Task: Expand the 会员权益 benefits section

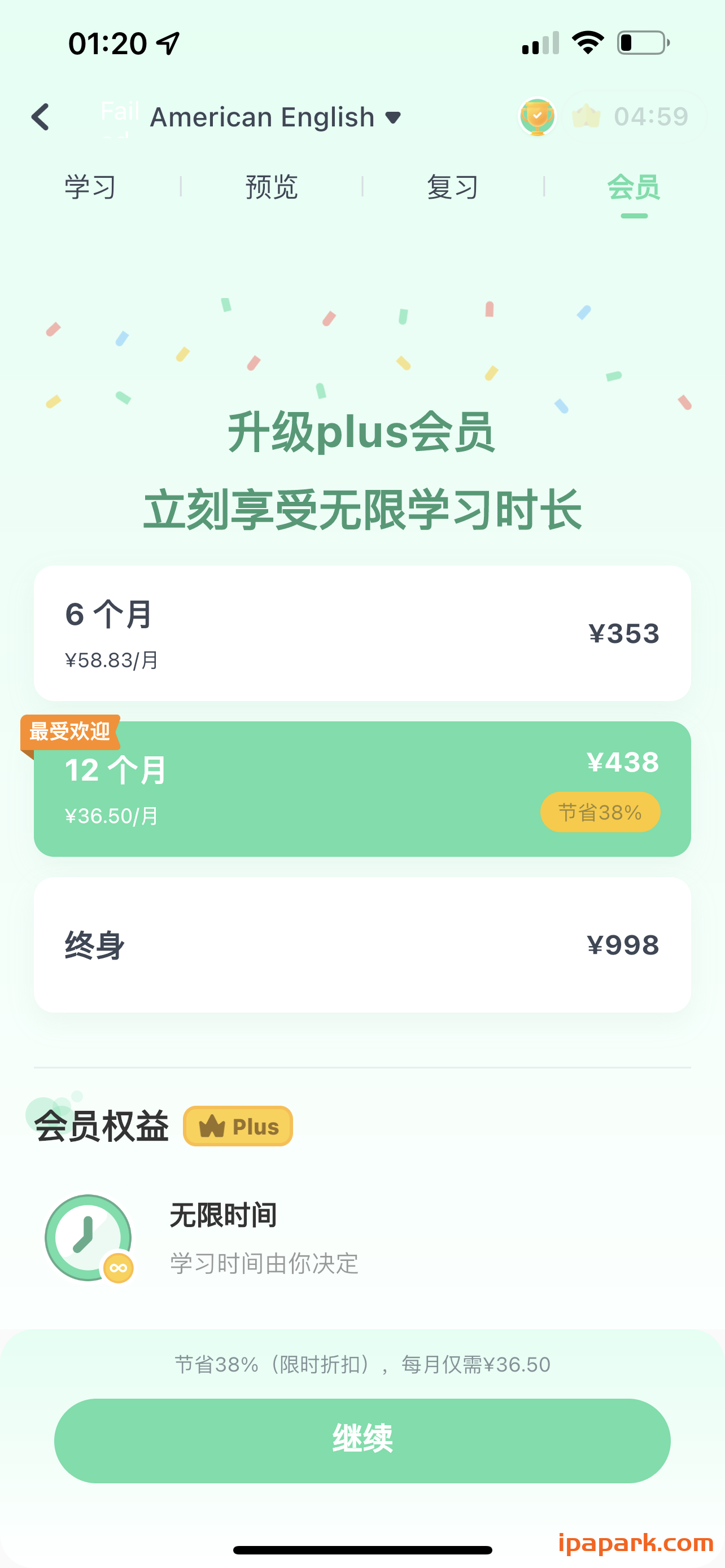Action: [x=101, y=1126]
